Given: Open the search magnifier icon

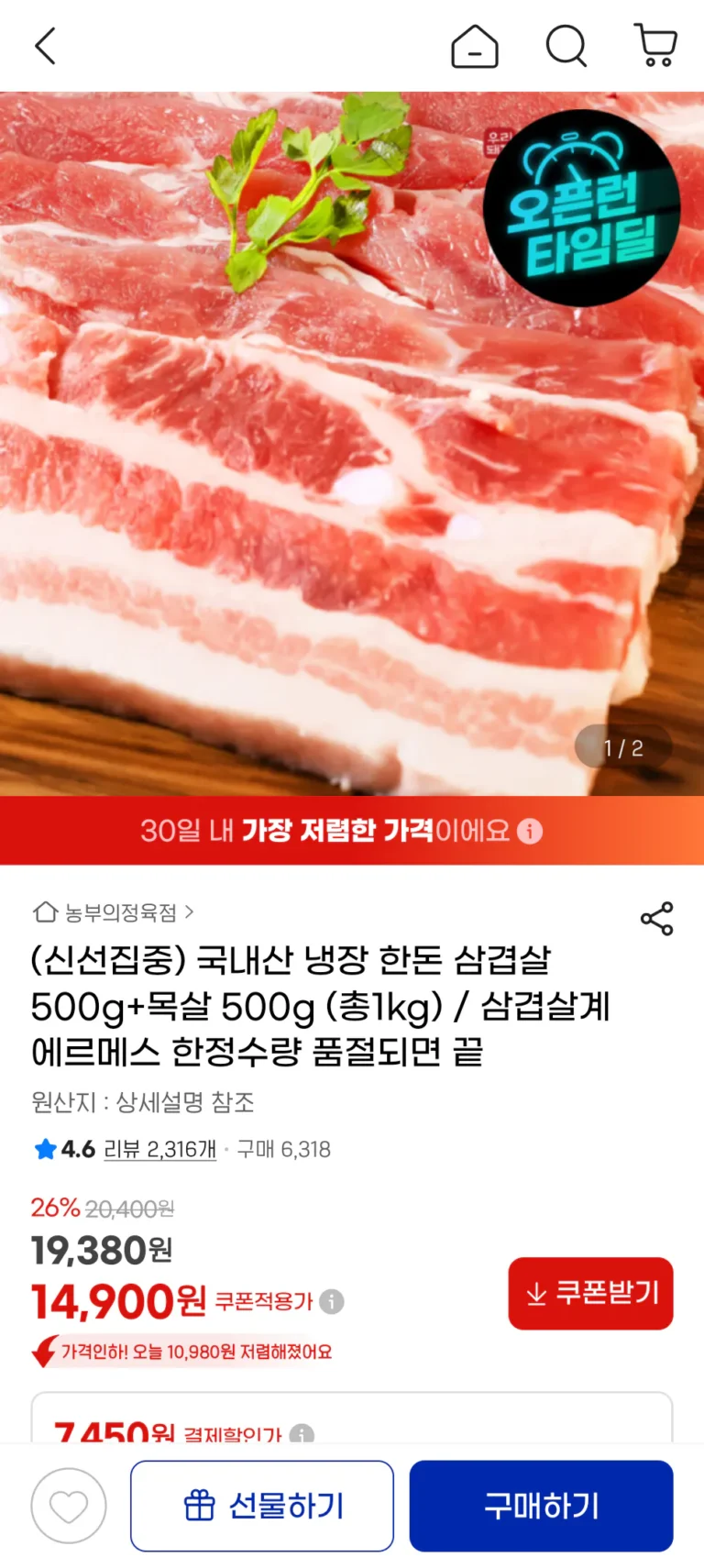Looking at the screenshot, I should coord(566,46).
